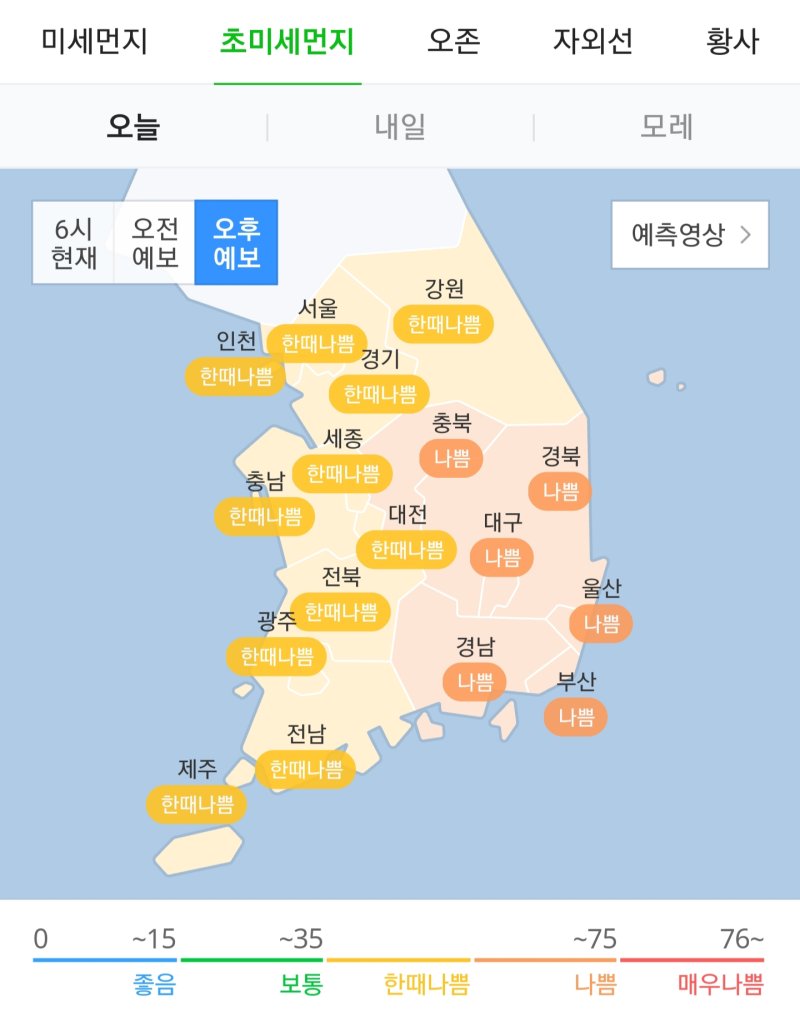This screenshot has width=800, height=1021.
Task: Tap the 서울 region badge
Action: click(317, 344)
